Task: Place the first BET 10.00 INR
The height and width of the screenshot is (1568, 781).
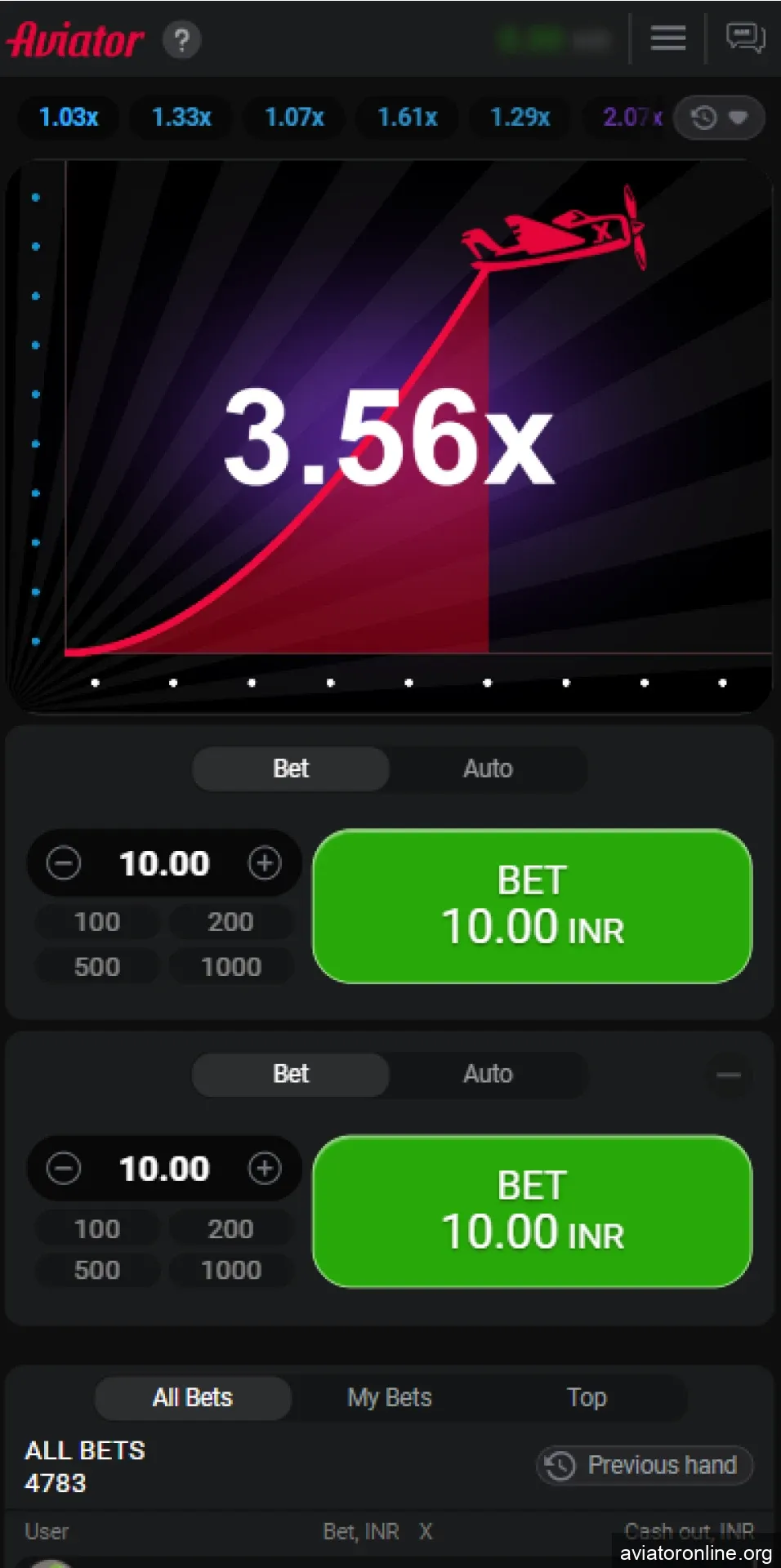Action: coord(532,906)
